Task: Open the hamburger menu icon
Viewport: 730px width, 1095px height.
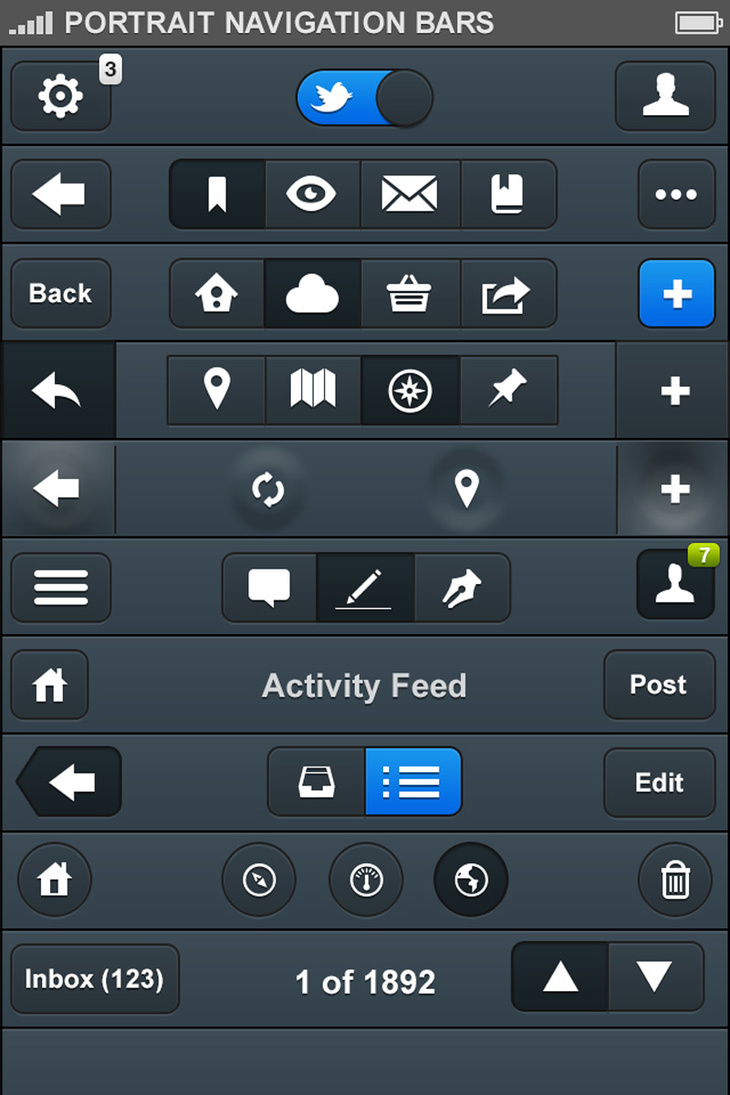Action: tap(60, 588)
